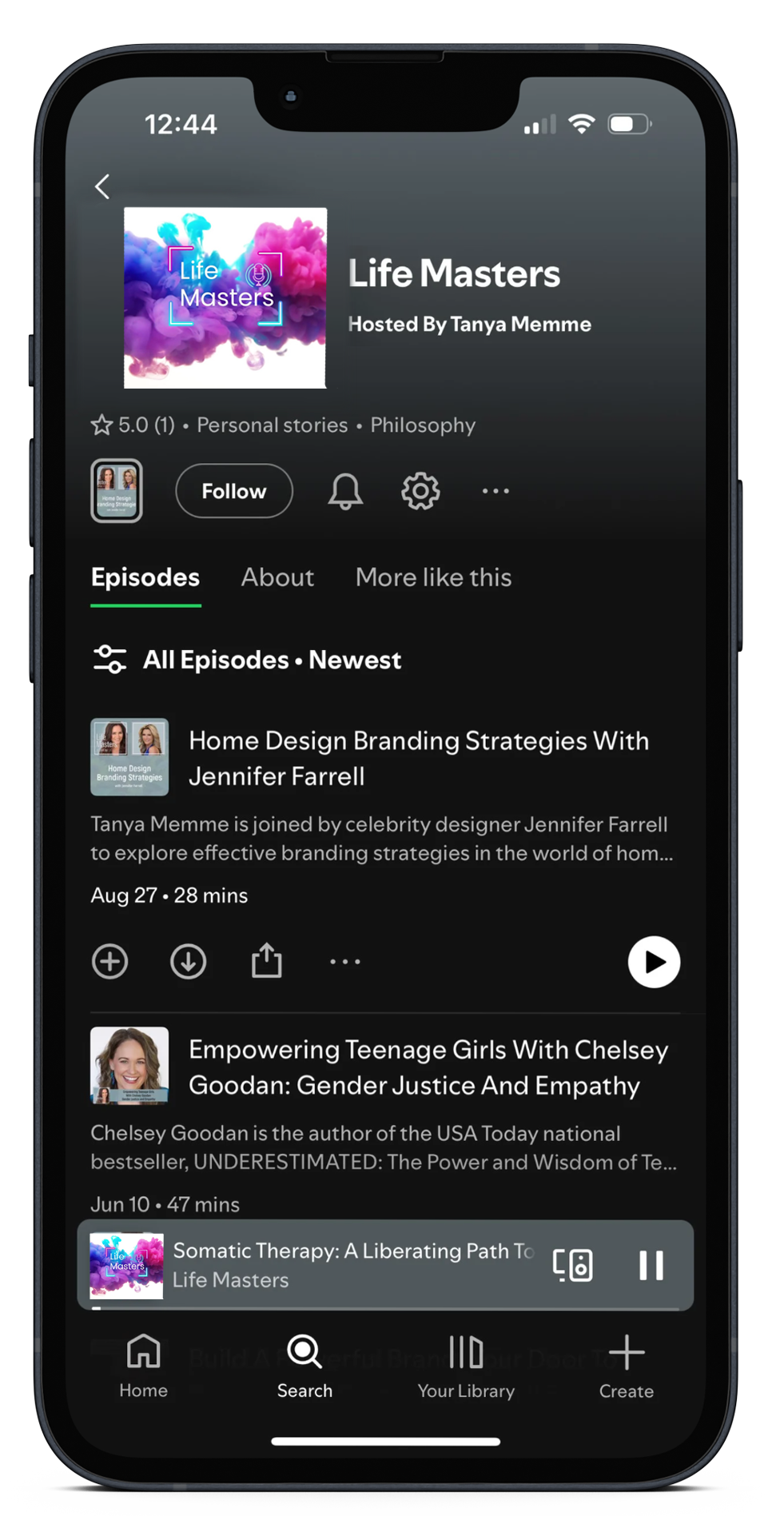Open Home Design Branding Strategies episode
The height and width of the screenshot is (1516, 784).
pyautogui.click(x=418, y=757)
